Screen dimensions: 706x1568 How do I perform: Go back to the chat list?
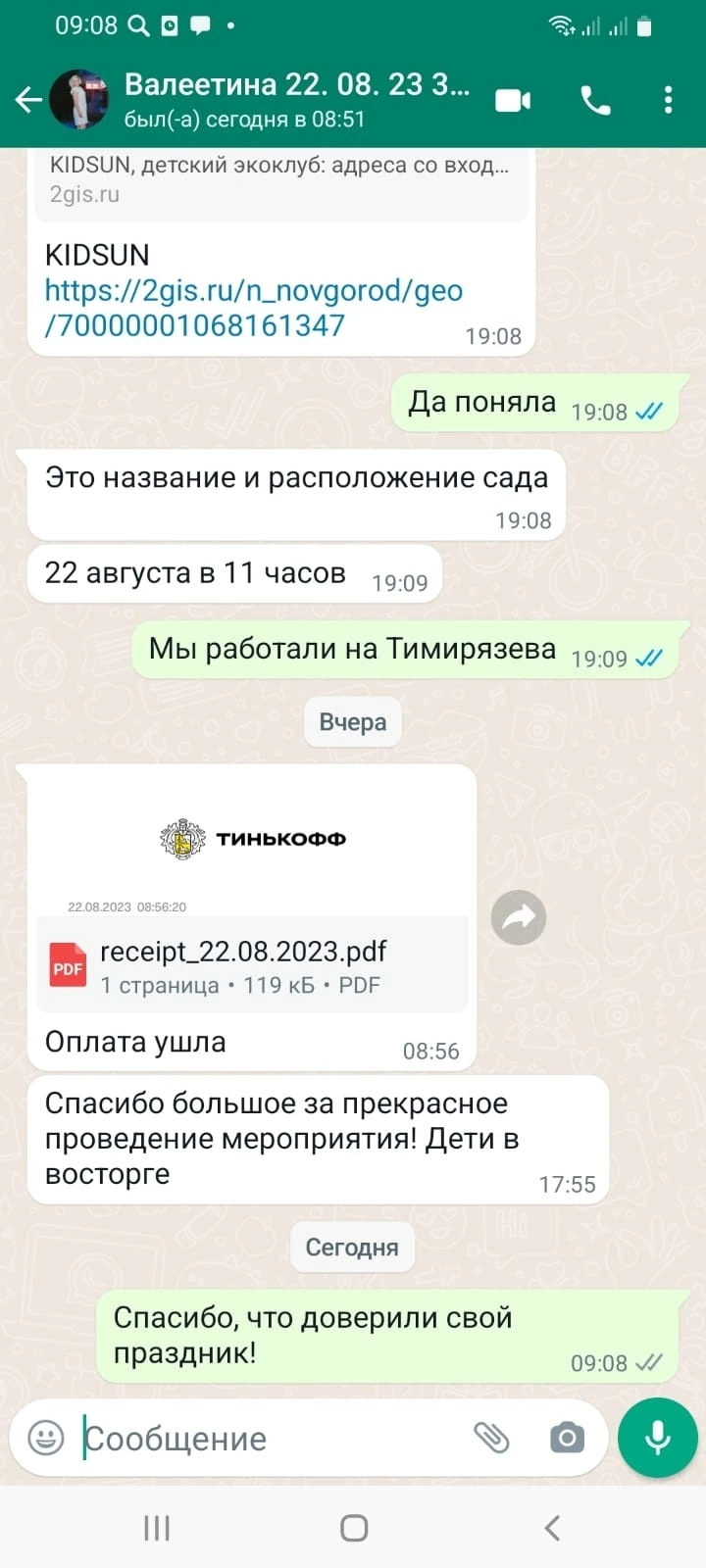click(x=27, y=99)
